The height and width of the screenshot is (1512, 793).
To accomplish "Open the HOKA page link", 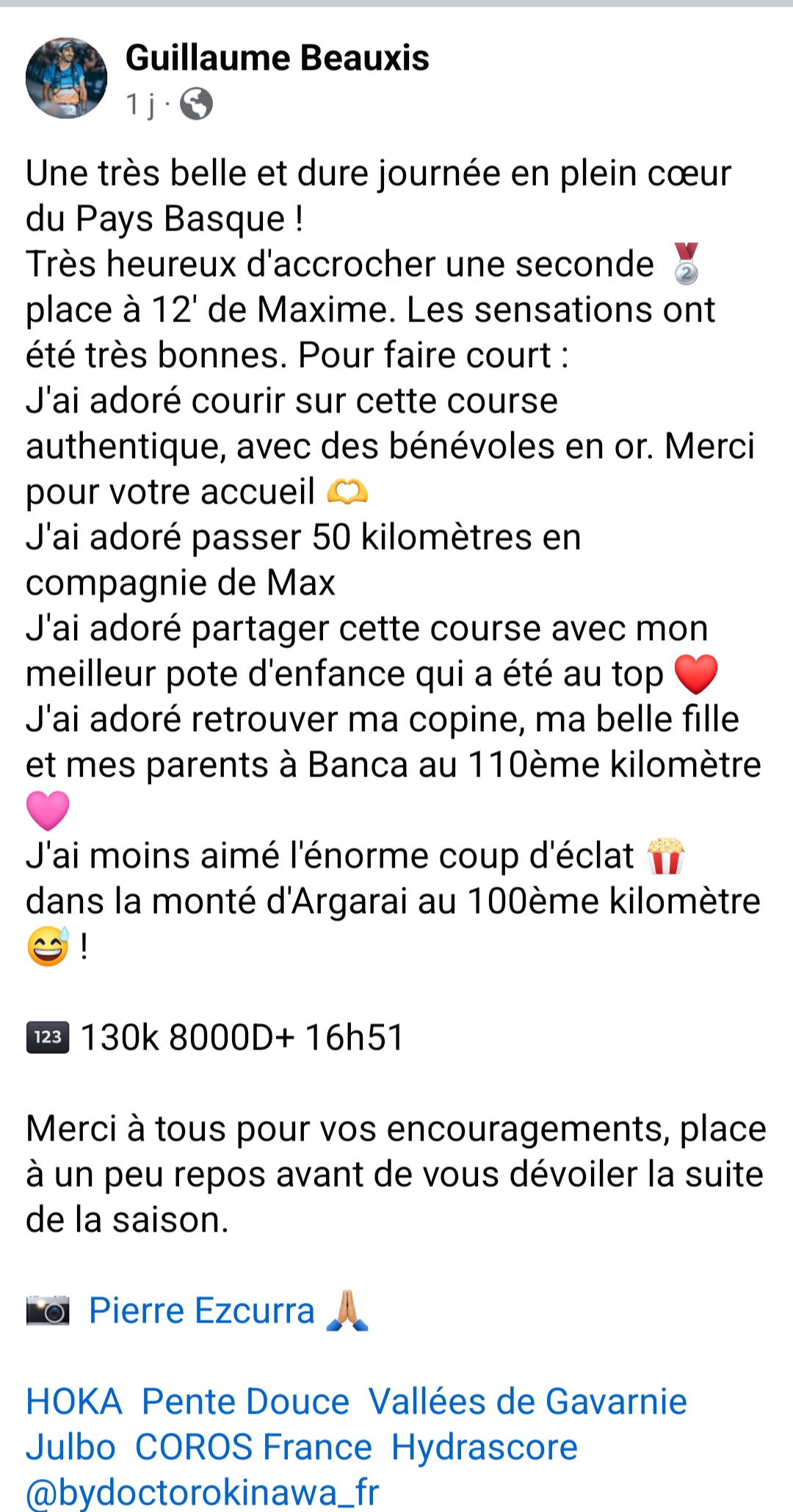I will (x=74, y=1402).
